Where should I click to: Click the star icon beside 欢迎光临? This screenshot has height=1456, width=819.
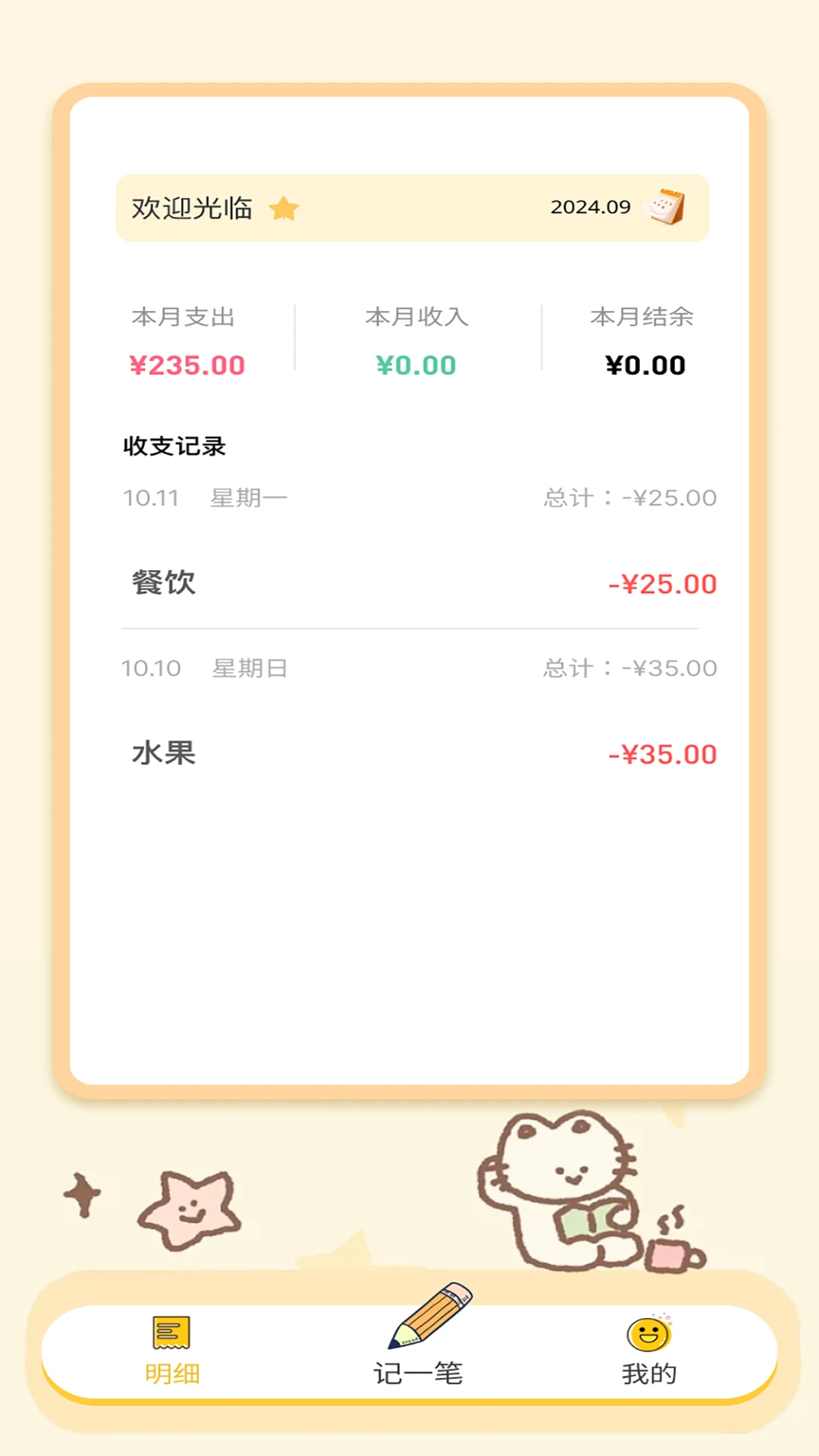284,207
